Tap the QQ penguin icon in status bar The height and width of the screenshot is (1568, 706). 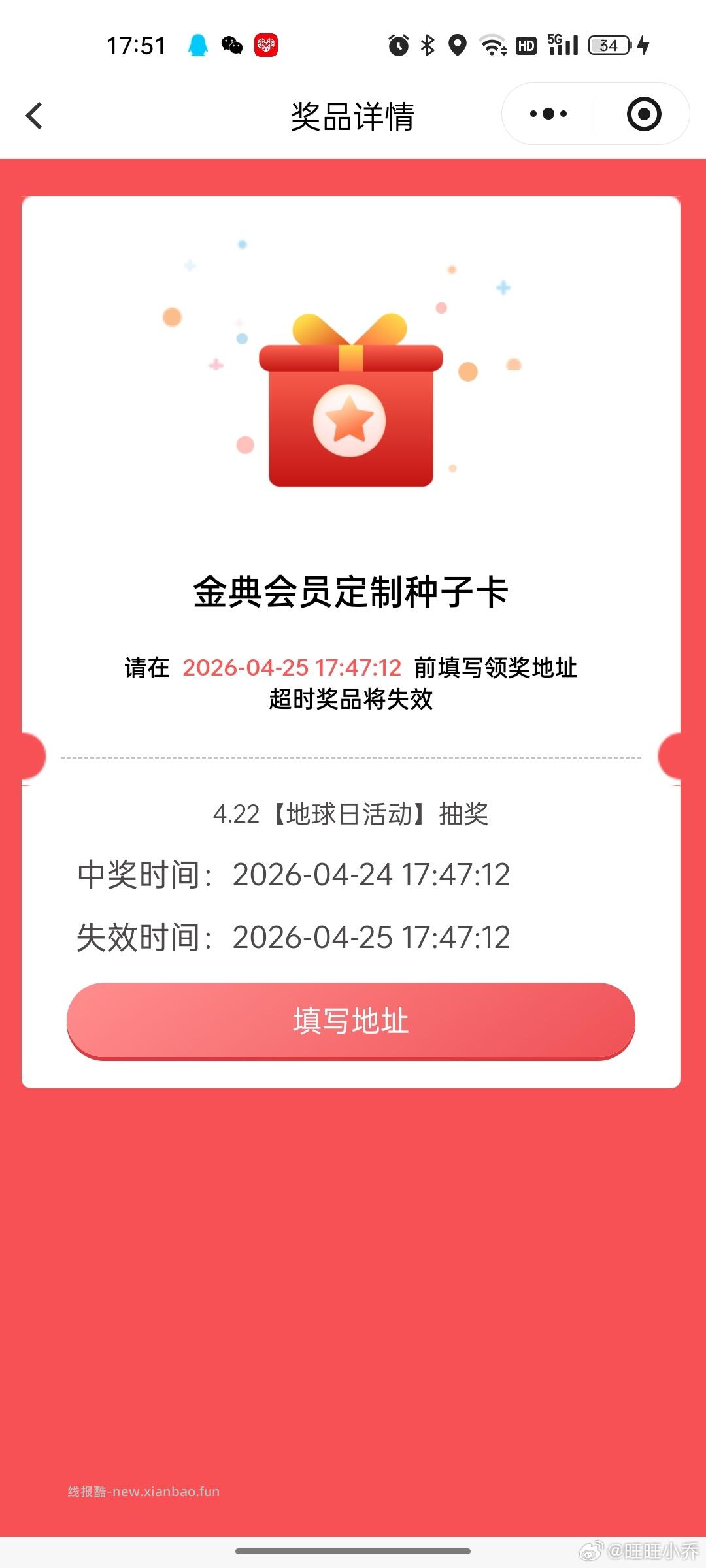coord(197,46)
